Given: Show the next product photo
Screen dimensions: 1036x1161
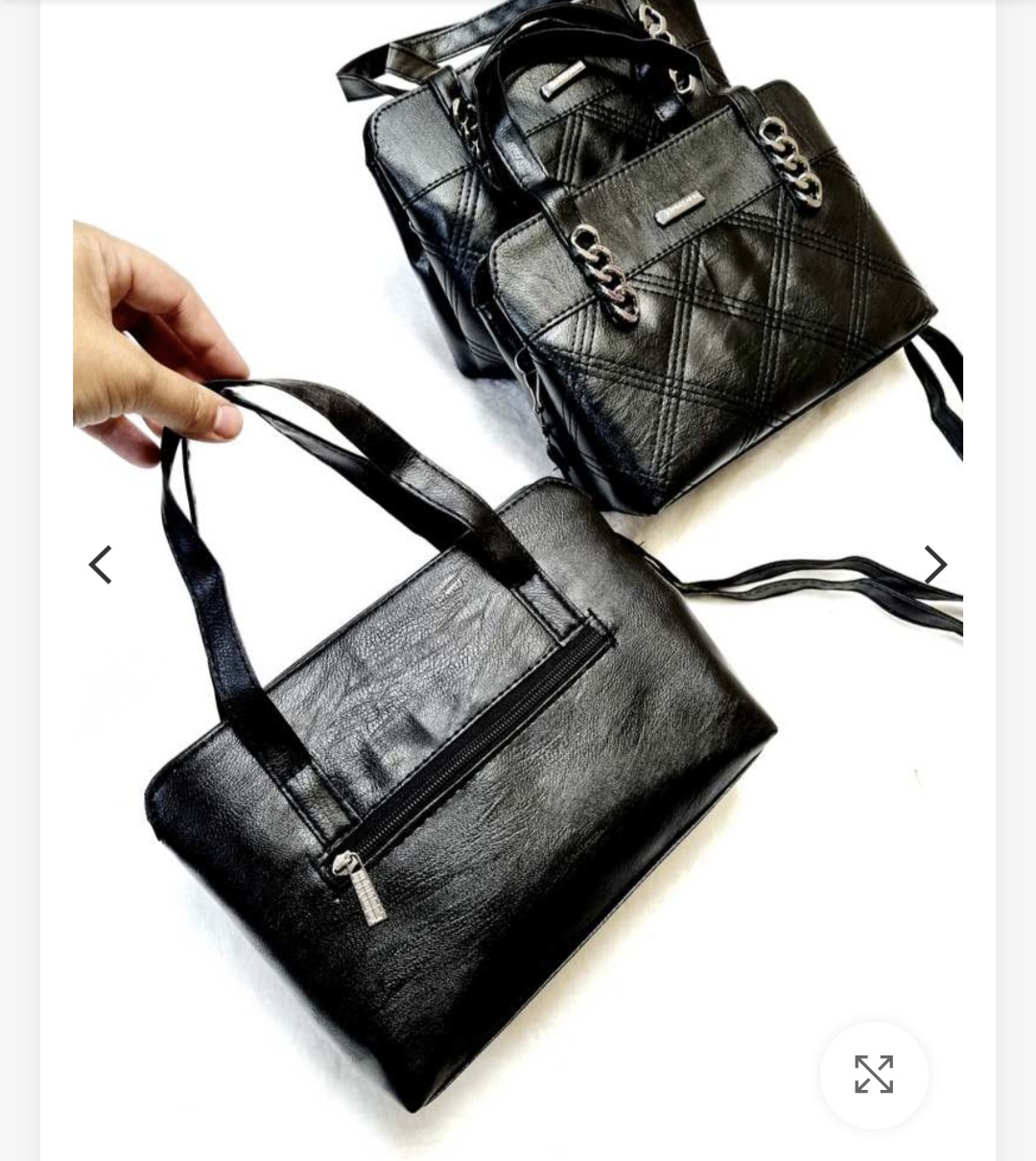Looking at the screenshot, I should coord(934,565).
